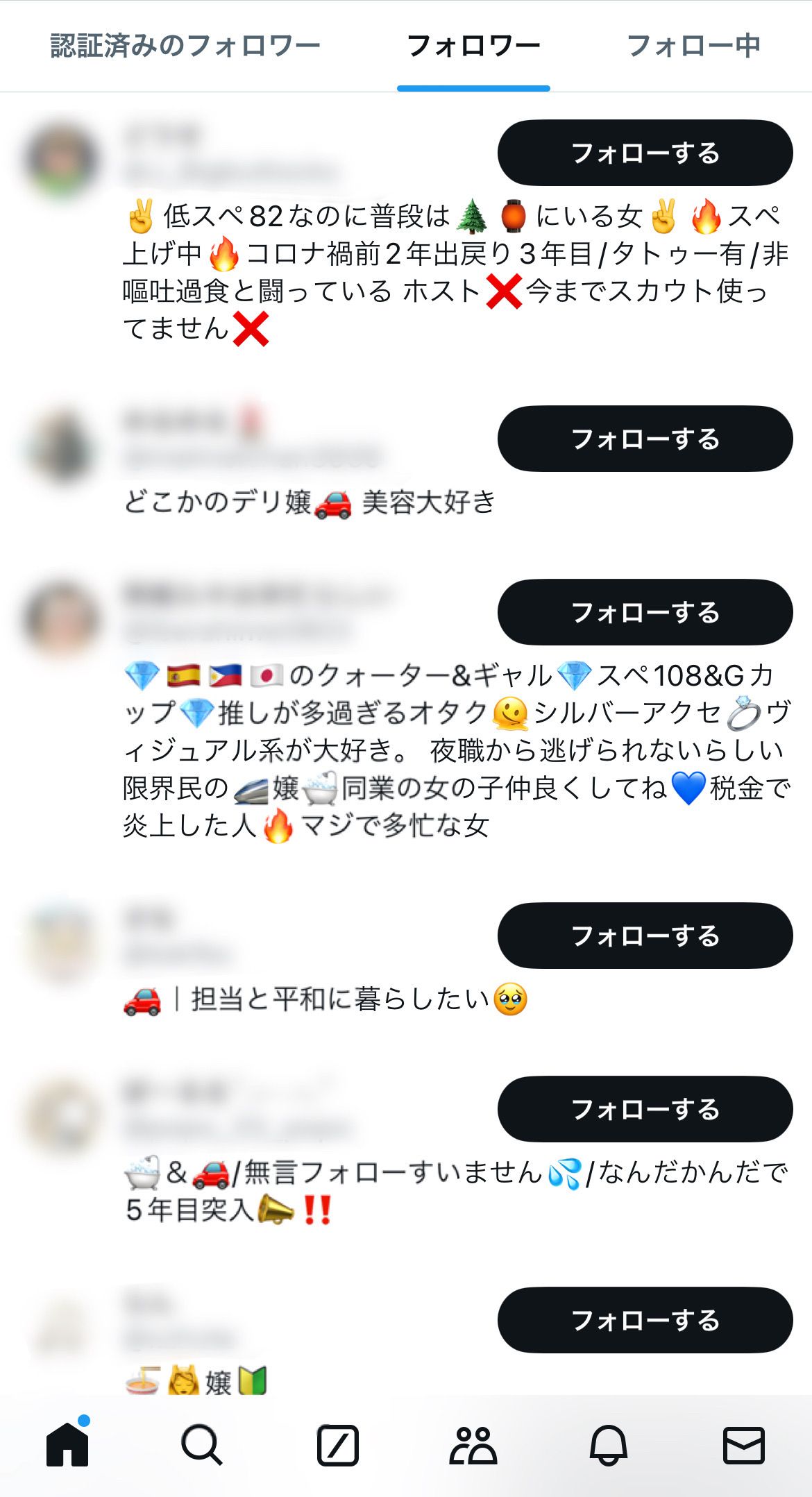Switch to the 認証済みのフォロワー tab
Viewport: 812px width, 1497px height.
coord(185,46)
